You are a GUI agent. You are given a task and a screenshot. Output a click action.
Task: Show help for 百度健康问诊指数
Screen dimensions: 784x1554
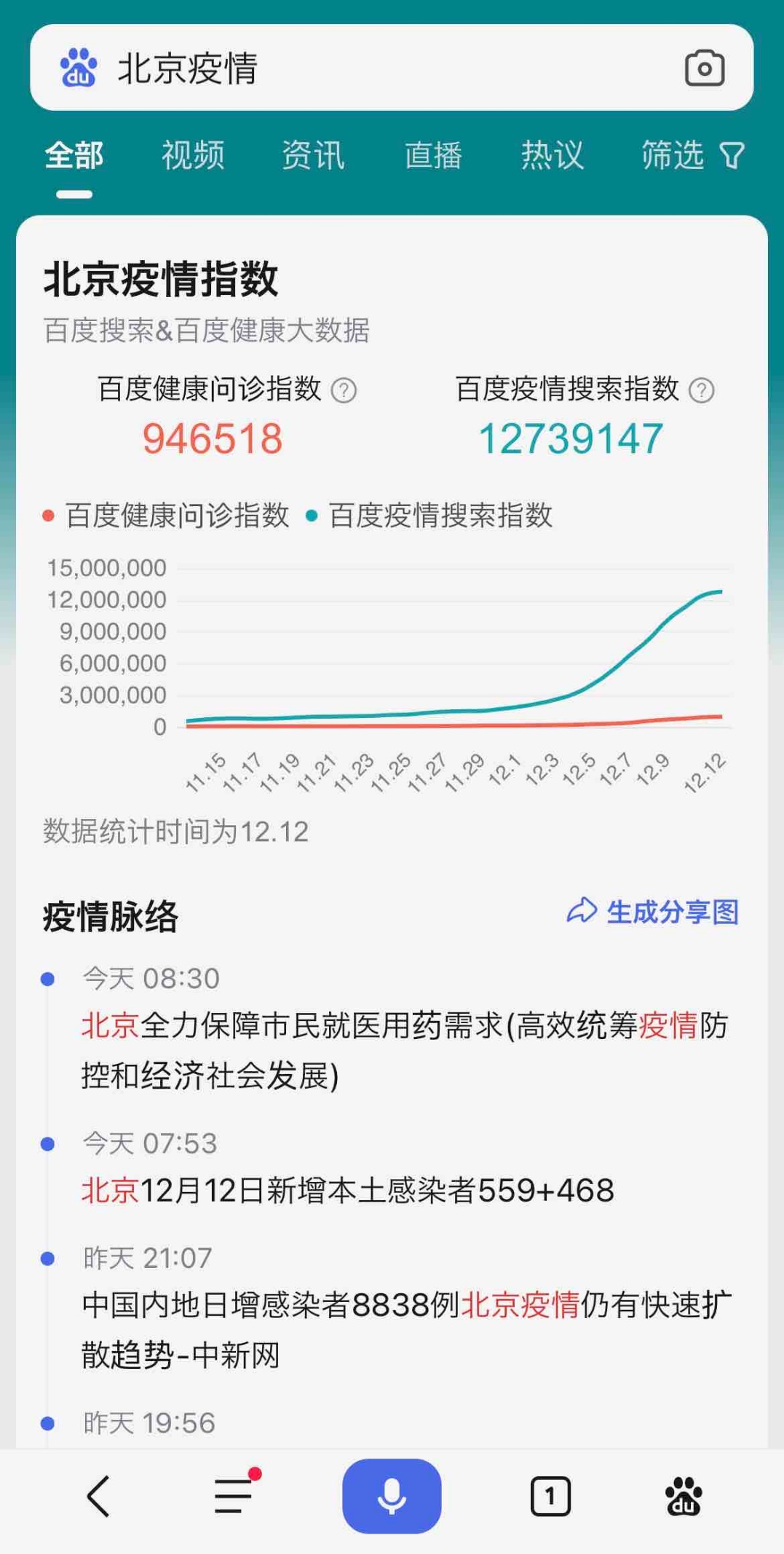pyautogui.click(x=344, y=390)
